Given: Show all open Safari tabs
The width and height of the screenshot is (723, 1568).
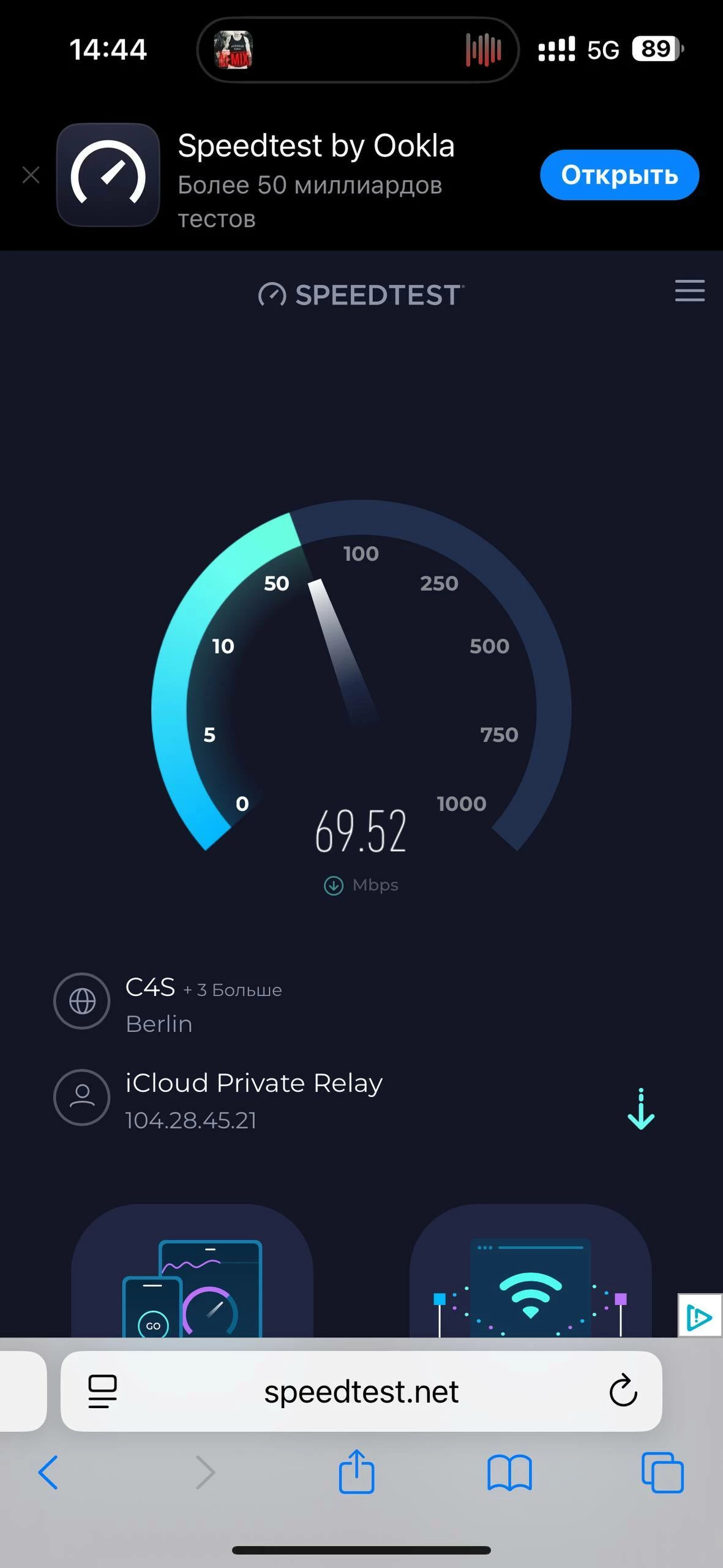Looking at the screenshot, I should click(x=662, y=1472).
